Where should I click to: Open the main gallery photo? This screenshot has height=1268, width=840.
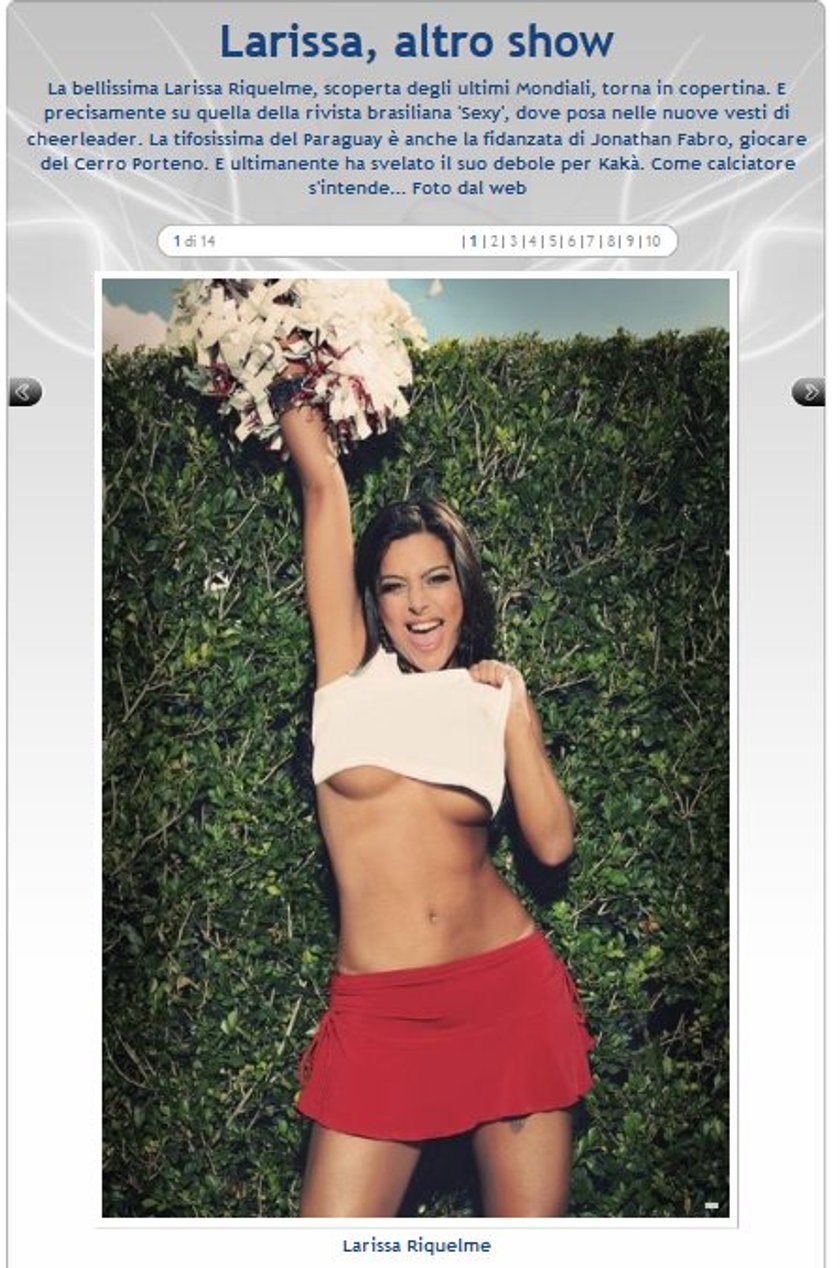click(415, 747)
